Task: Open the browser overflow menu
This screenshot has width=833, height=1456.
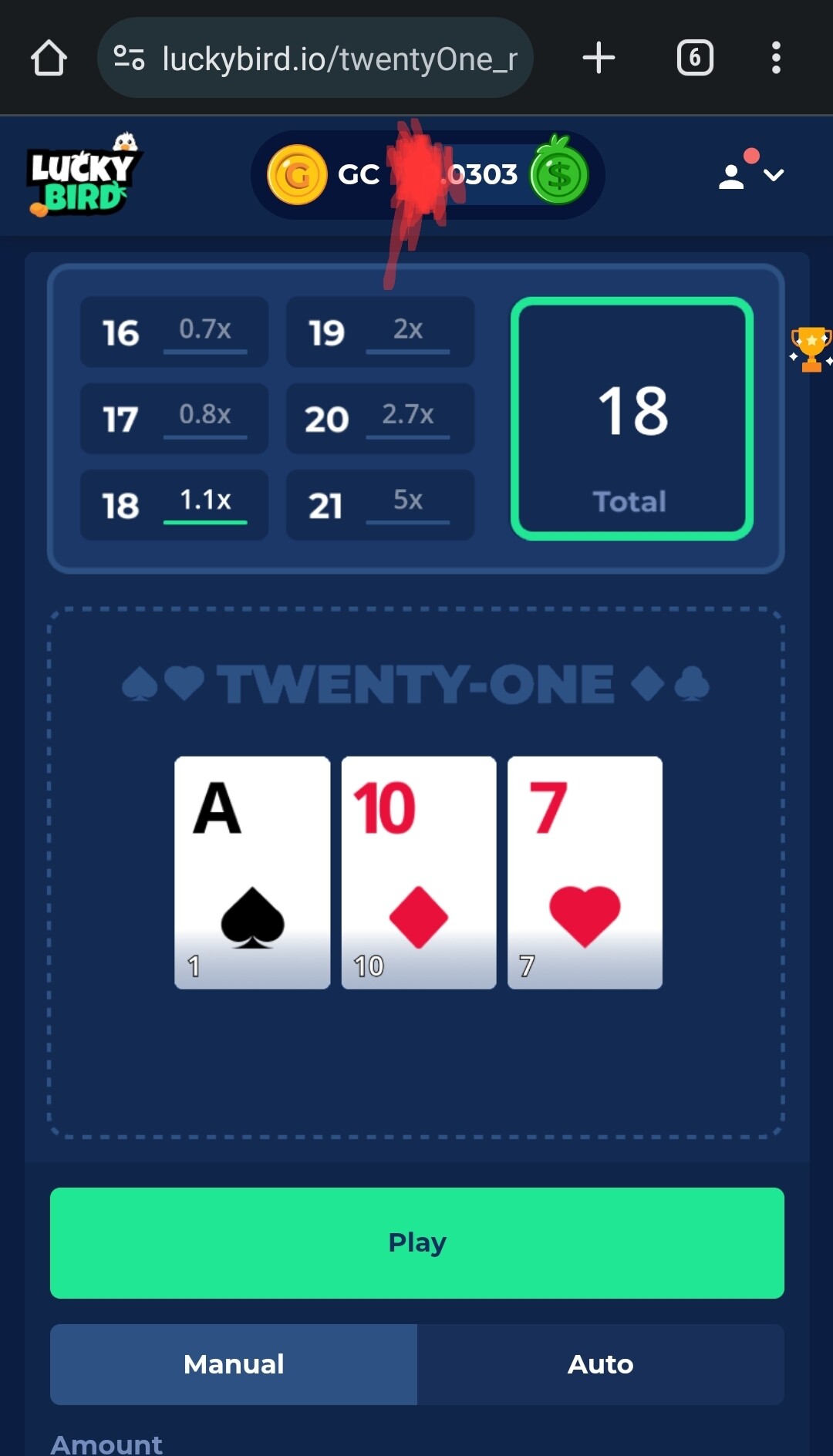Action: coord(776,58)
